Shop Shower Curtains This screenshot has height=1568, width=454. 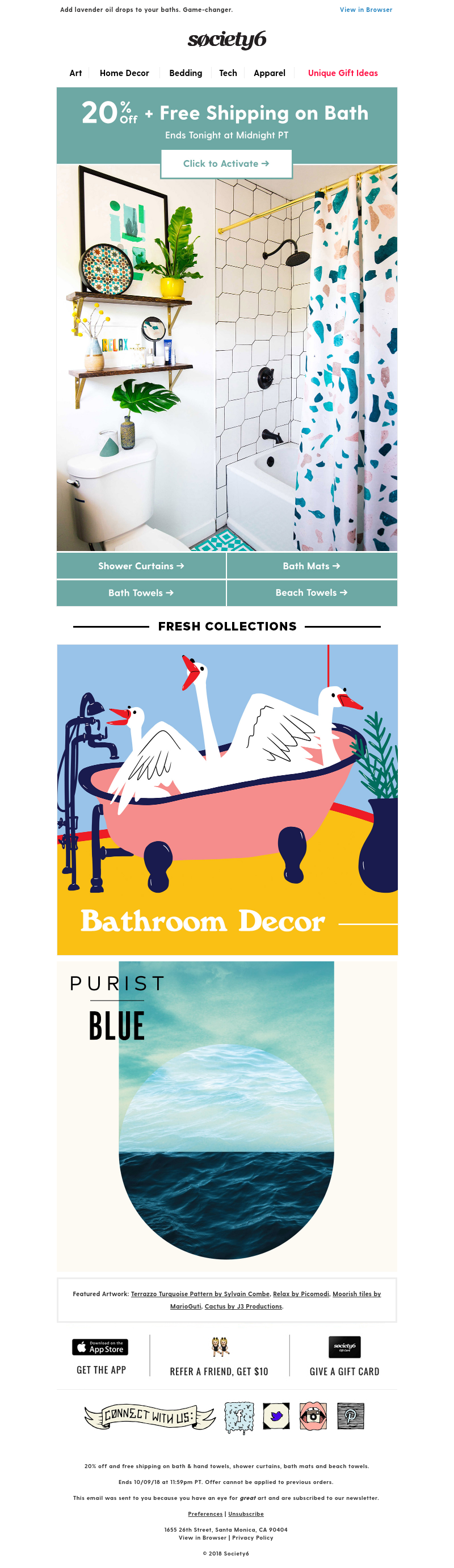click(141, 566)
